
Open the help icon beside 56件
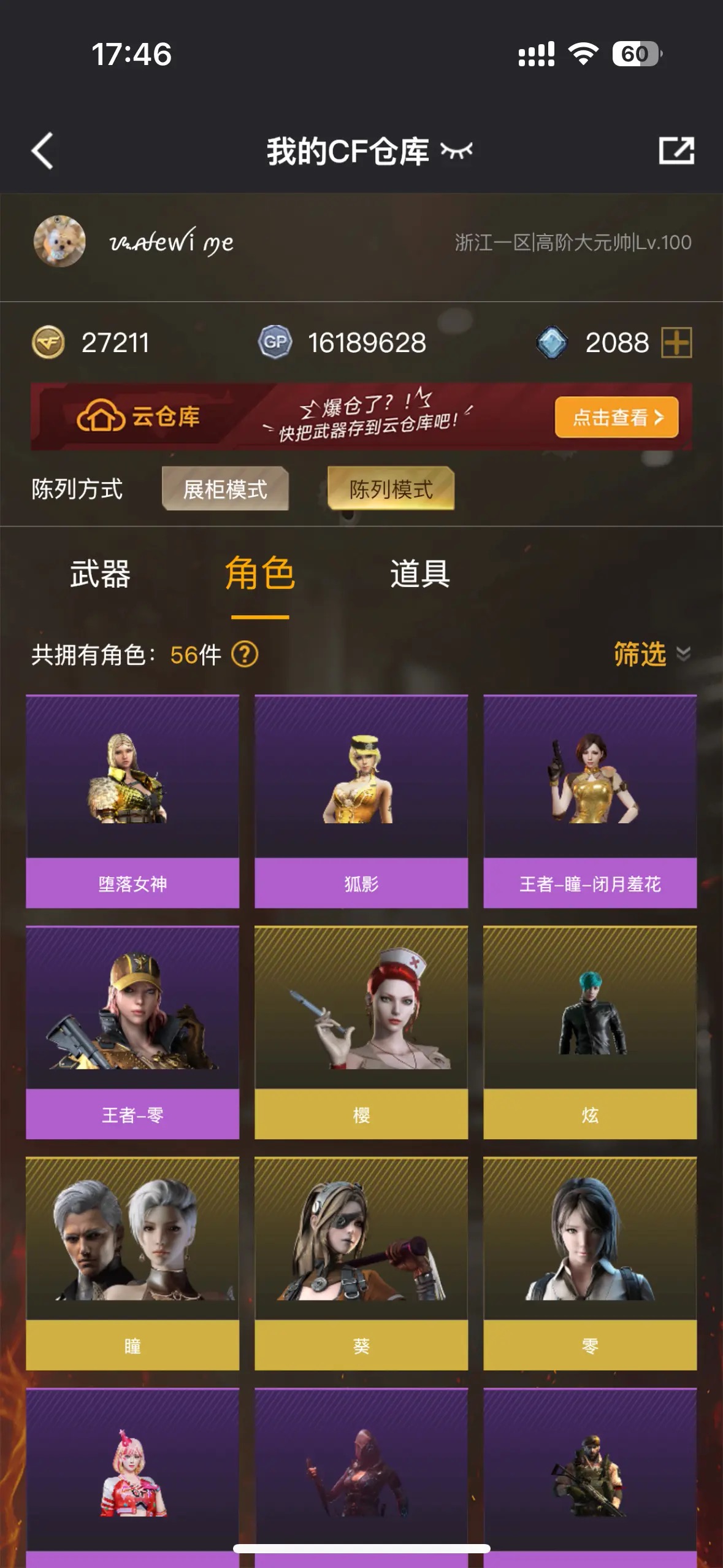click(x=245, y=655)
